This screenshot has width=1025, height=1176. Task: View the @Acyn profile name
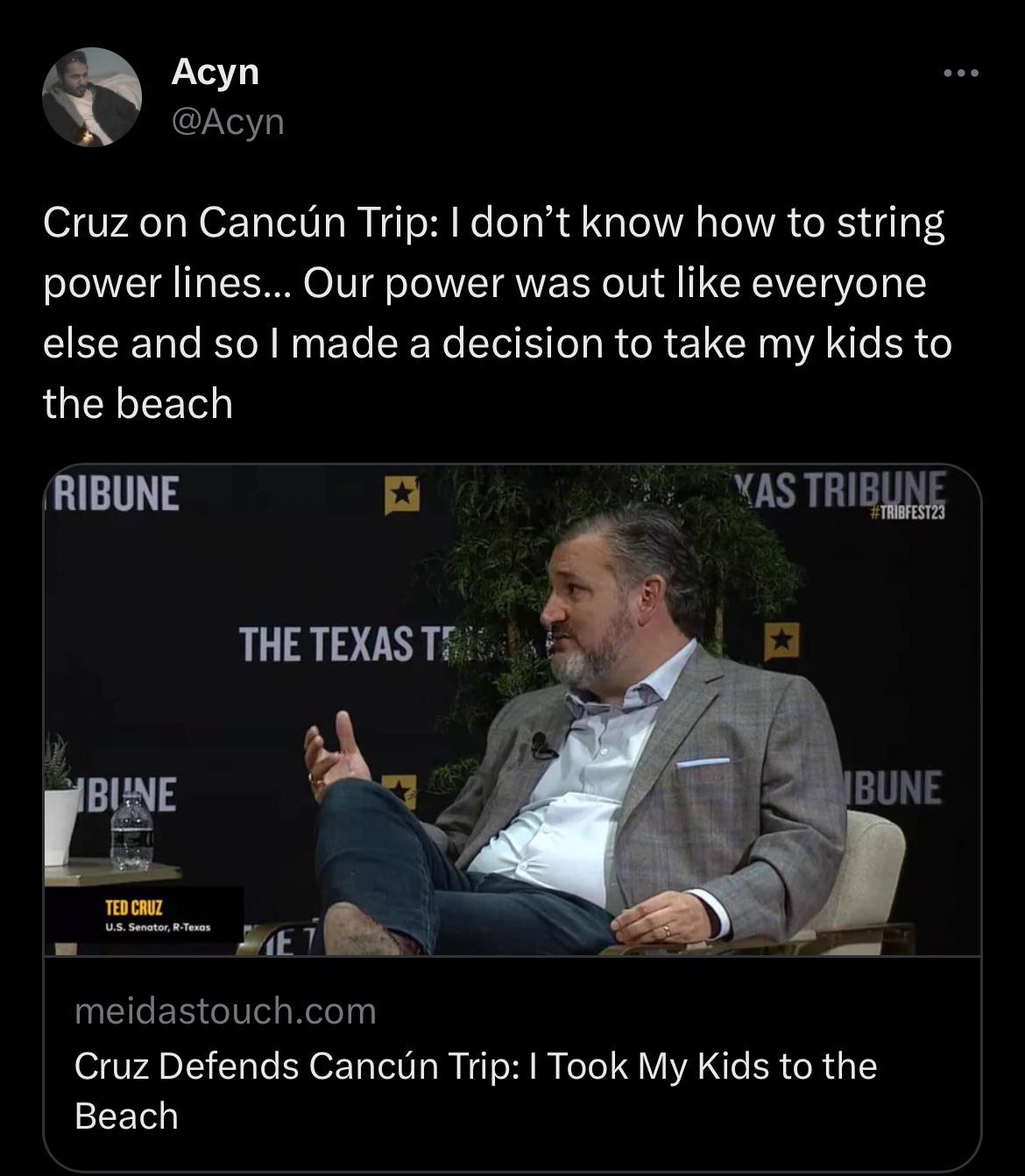[x=216, y=72]
